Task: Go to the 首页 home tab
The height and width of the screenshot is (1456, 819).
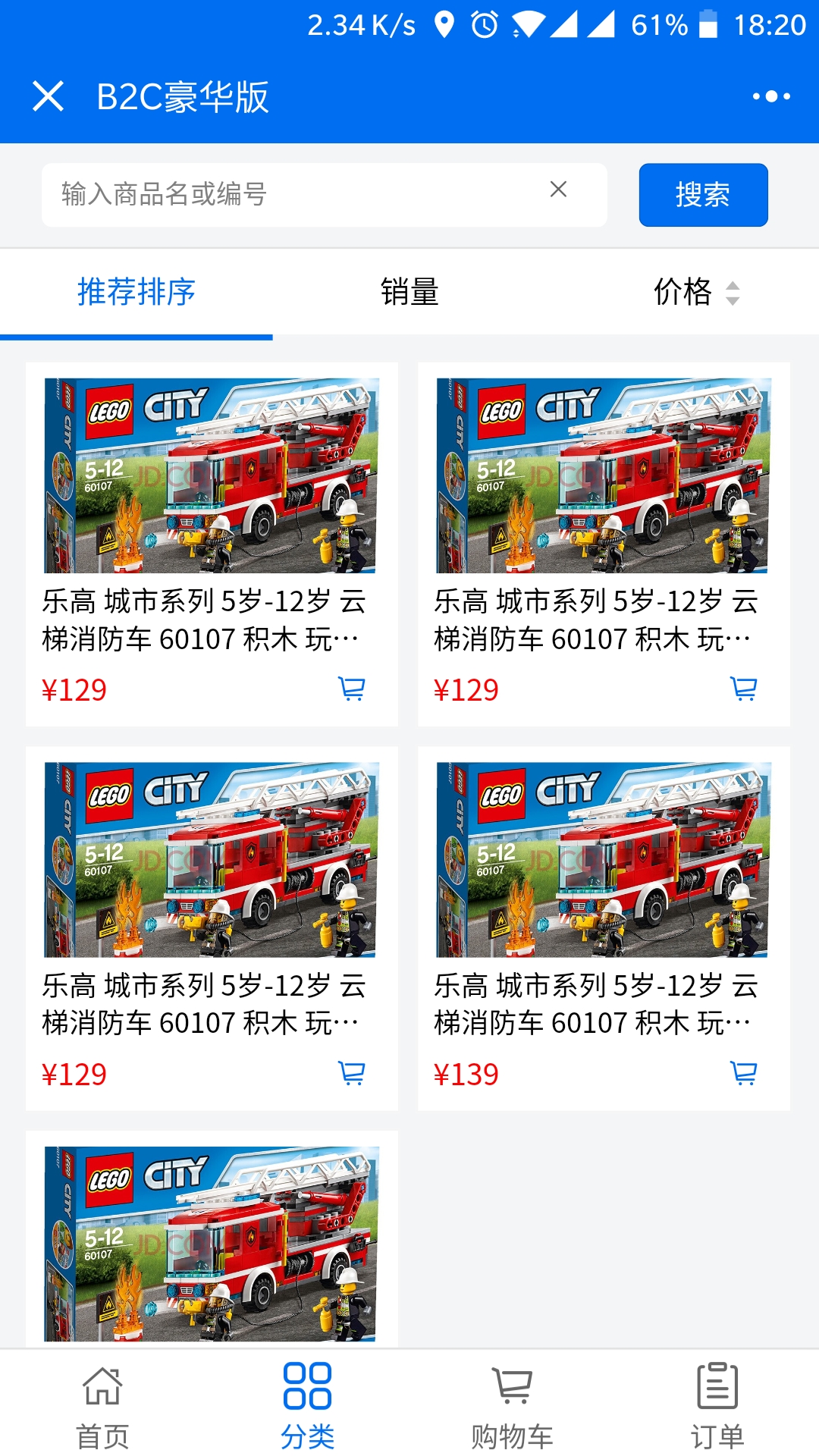Action: click(x=102, y=1404)
